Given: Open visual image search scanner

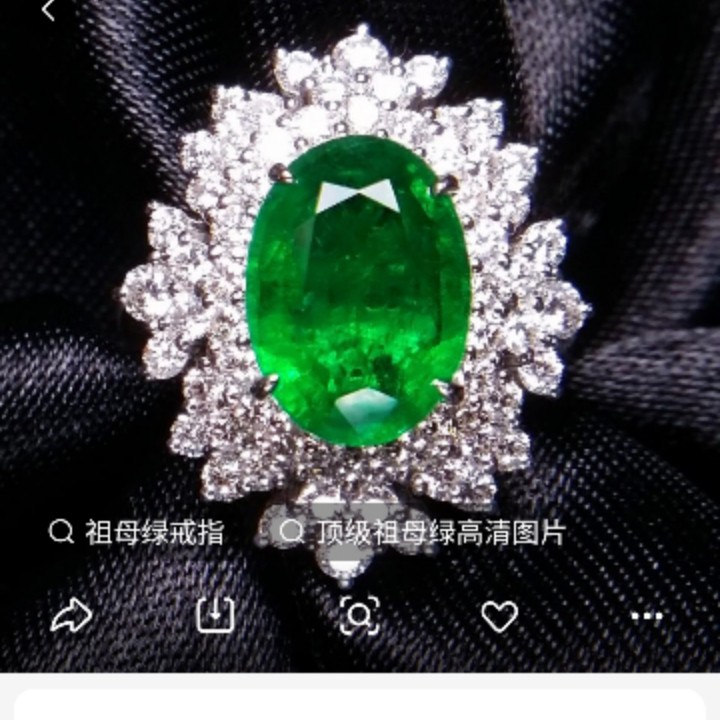Looking at the screenshot, I should 360,615.
